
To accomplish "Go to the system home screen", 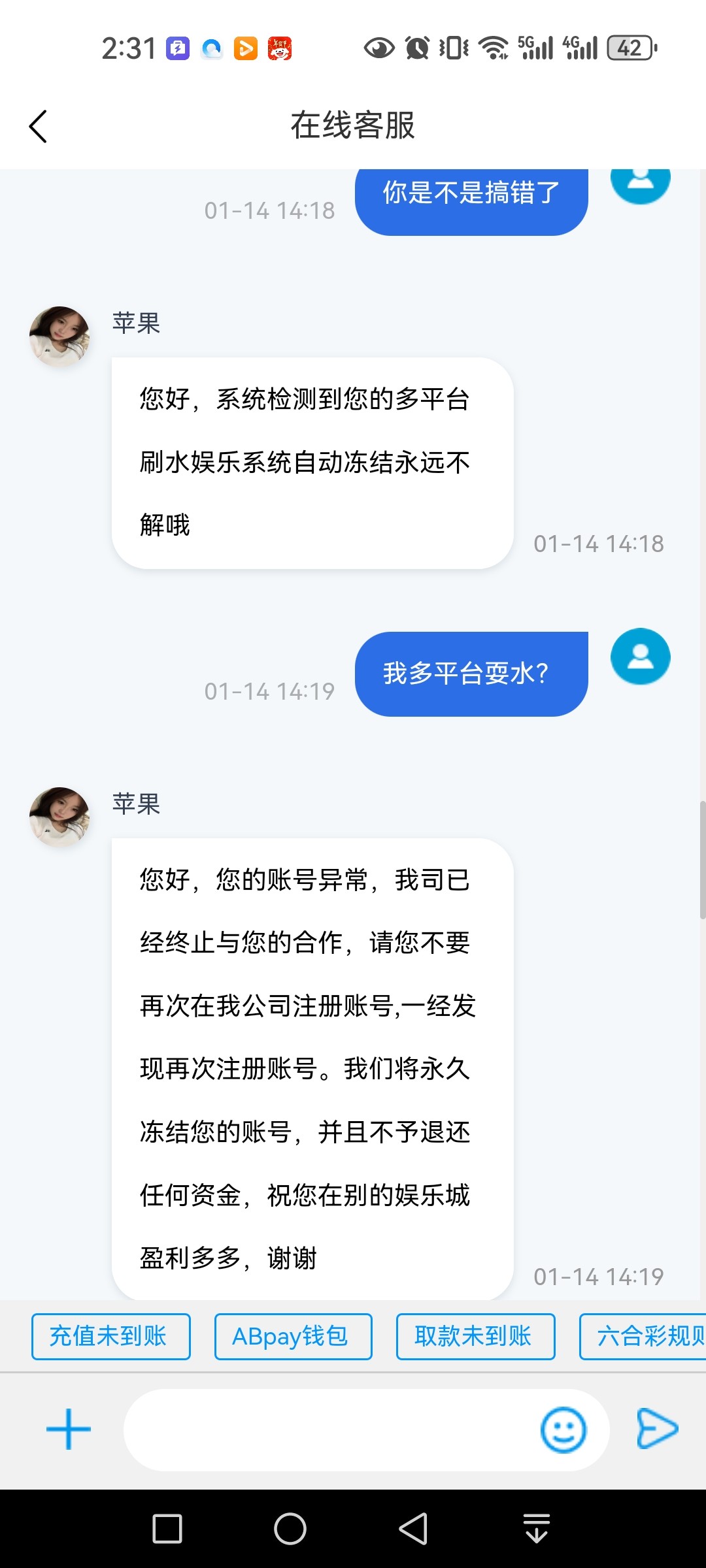I will pos(290,1528).
